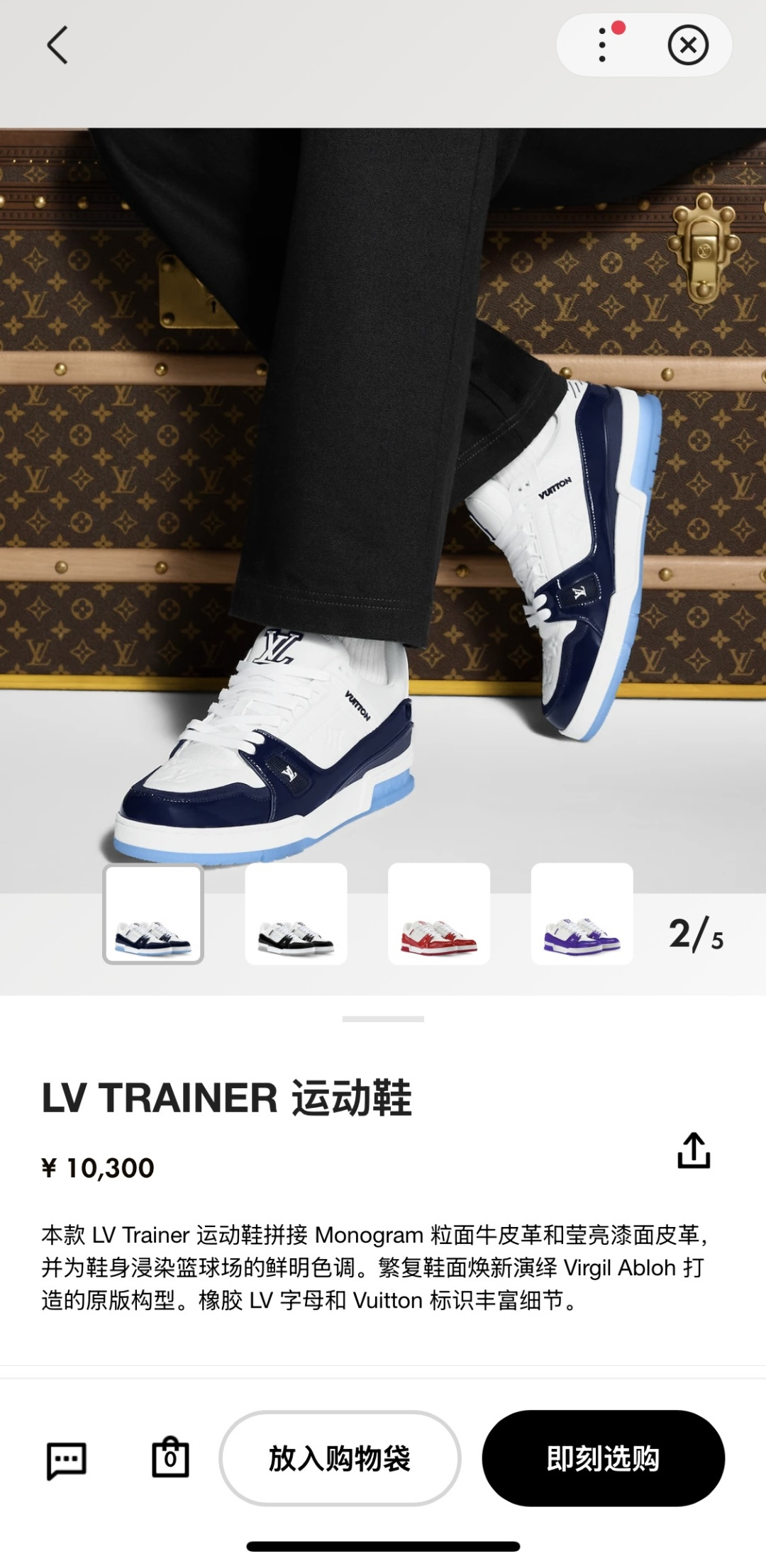The image size is (766, 1568).
Task: Tap 即刻选购 to buy now
Action: tap(603, 1458)
